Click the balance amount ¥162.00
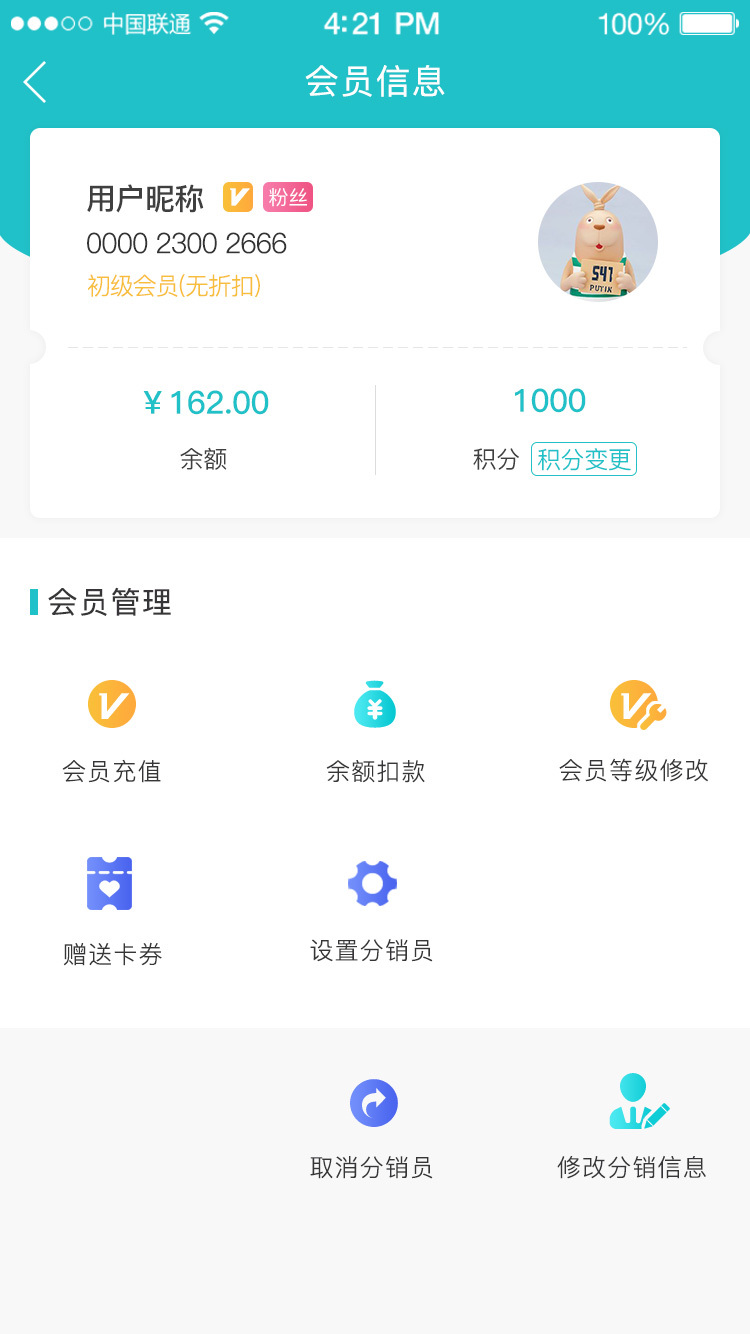 coord(207,401)
